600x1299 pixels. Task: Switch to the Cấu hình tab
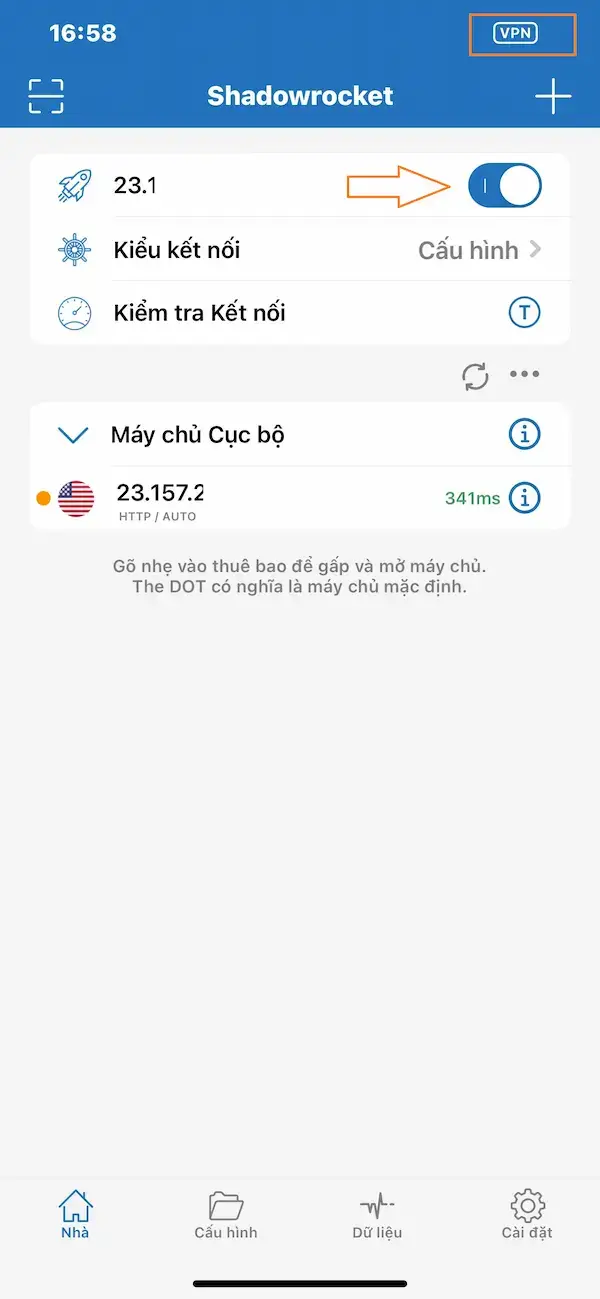[226, 1215]
